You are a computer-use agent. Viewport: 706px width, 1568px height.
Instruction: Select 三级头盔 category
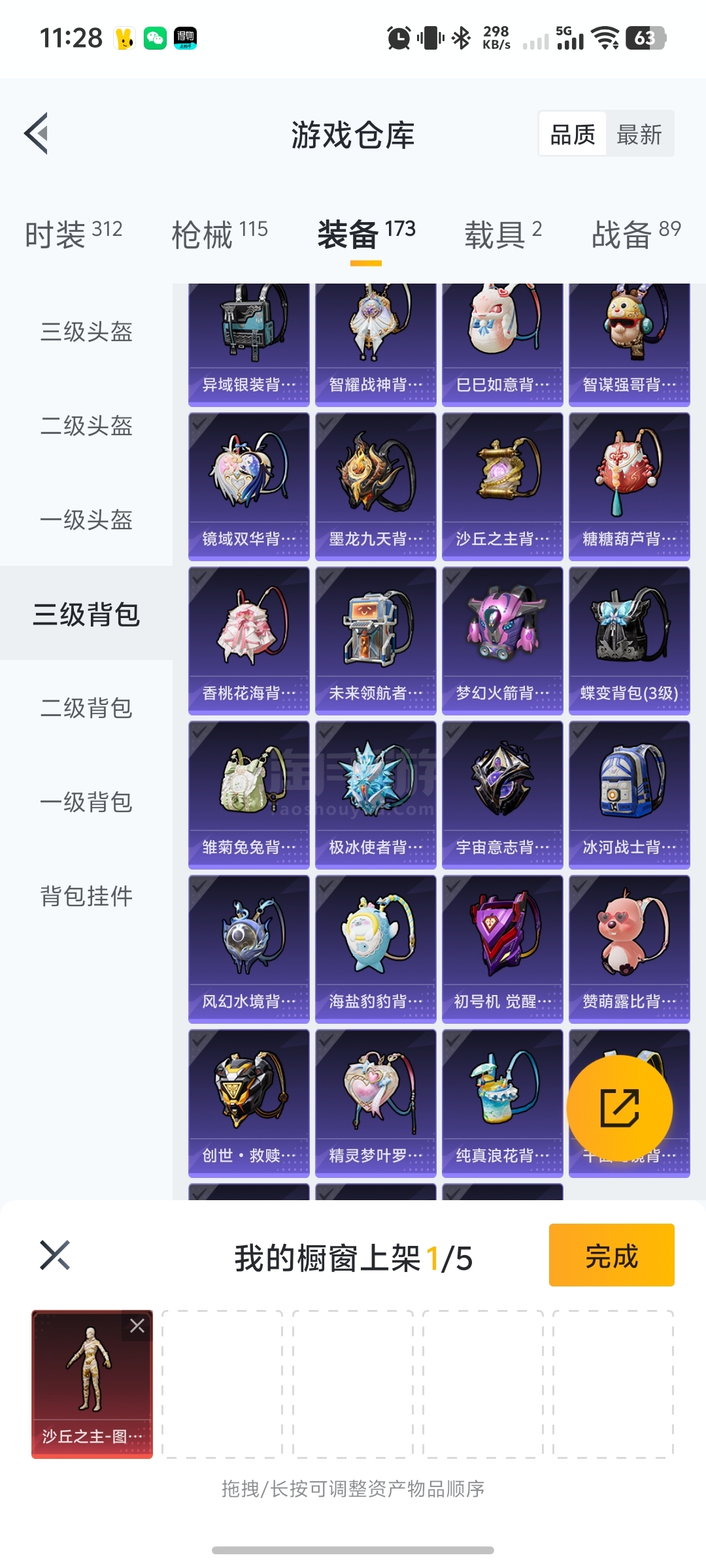(x=86, y=332)
